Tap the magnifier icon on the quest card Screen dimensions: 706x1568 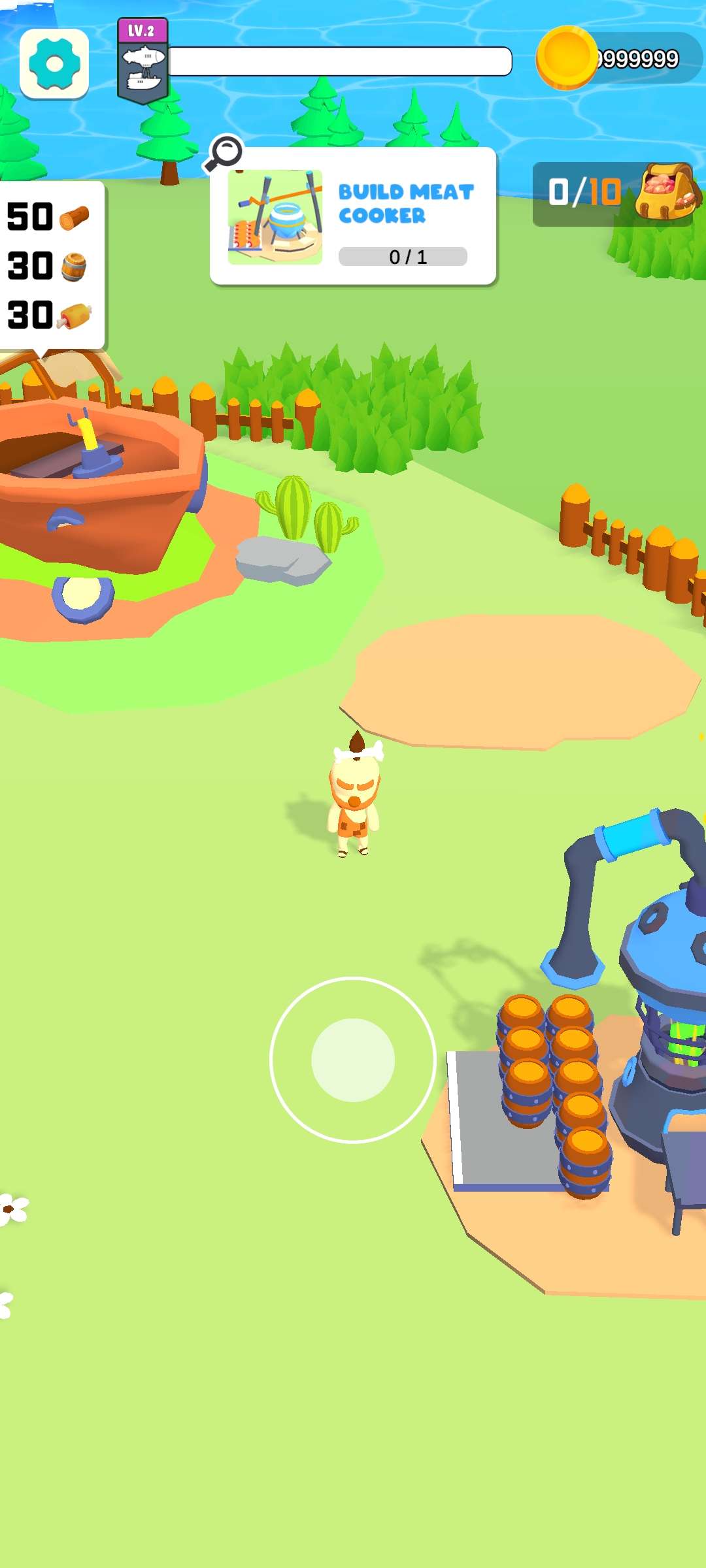(x=224, y=154)
